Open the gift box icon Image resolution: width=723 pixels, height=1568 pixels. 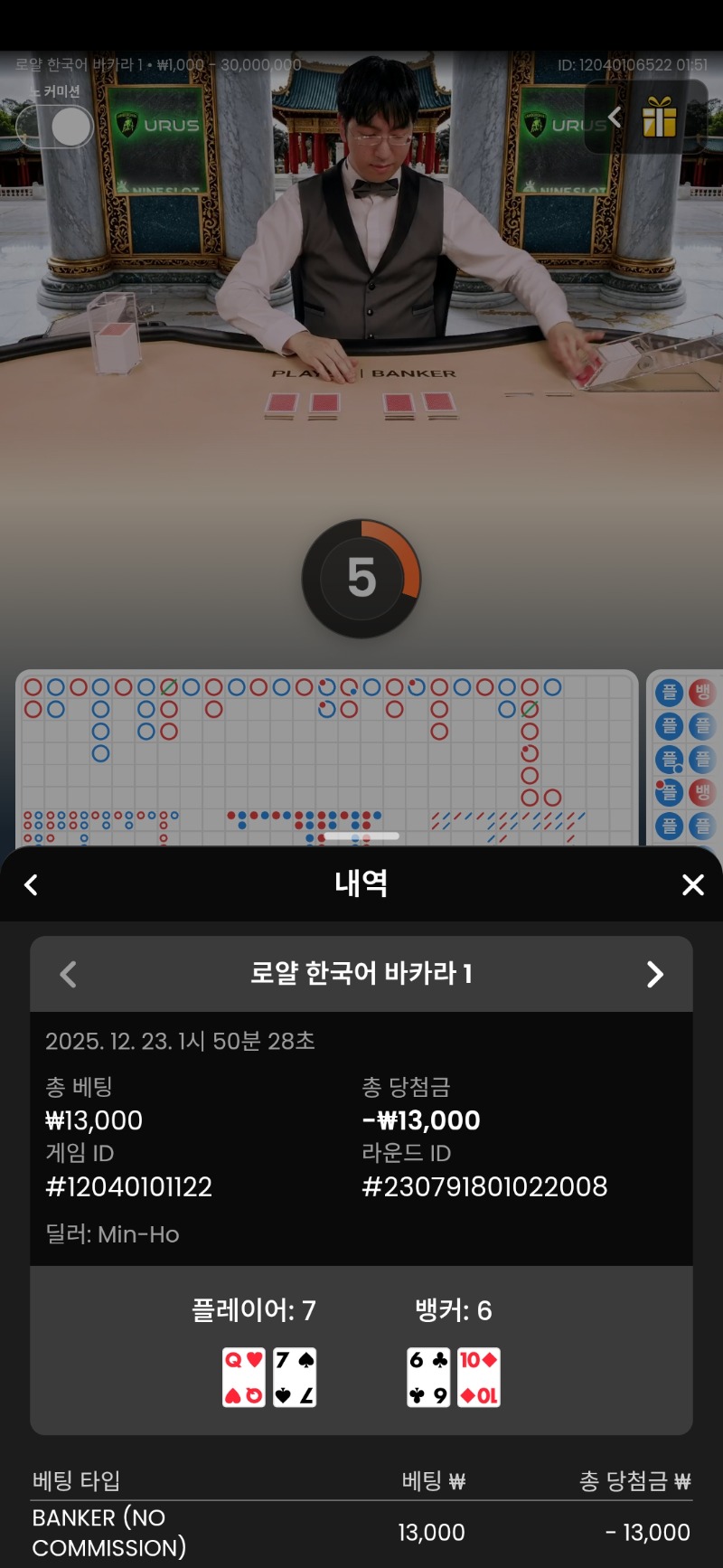click(660, 118)
